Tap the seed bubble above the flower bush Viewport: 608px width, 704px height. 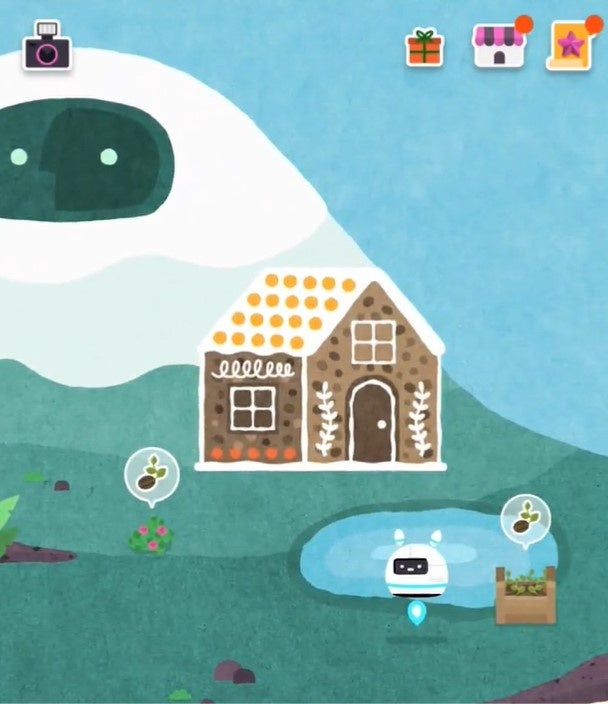151,474
